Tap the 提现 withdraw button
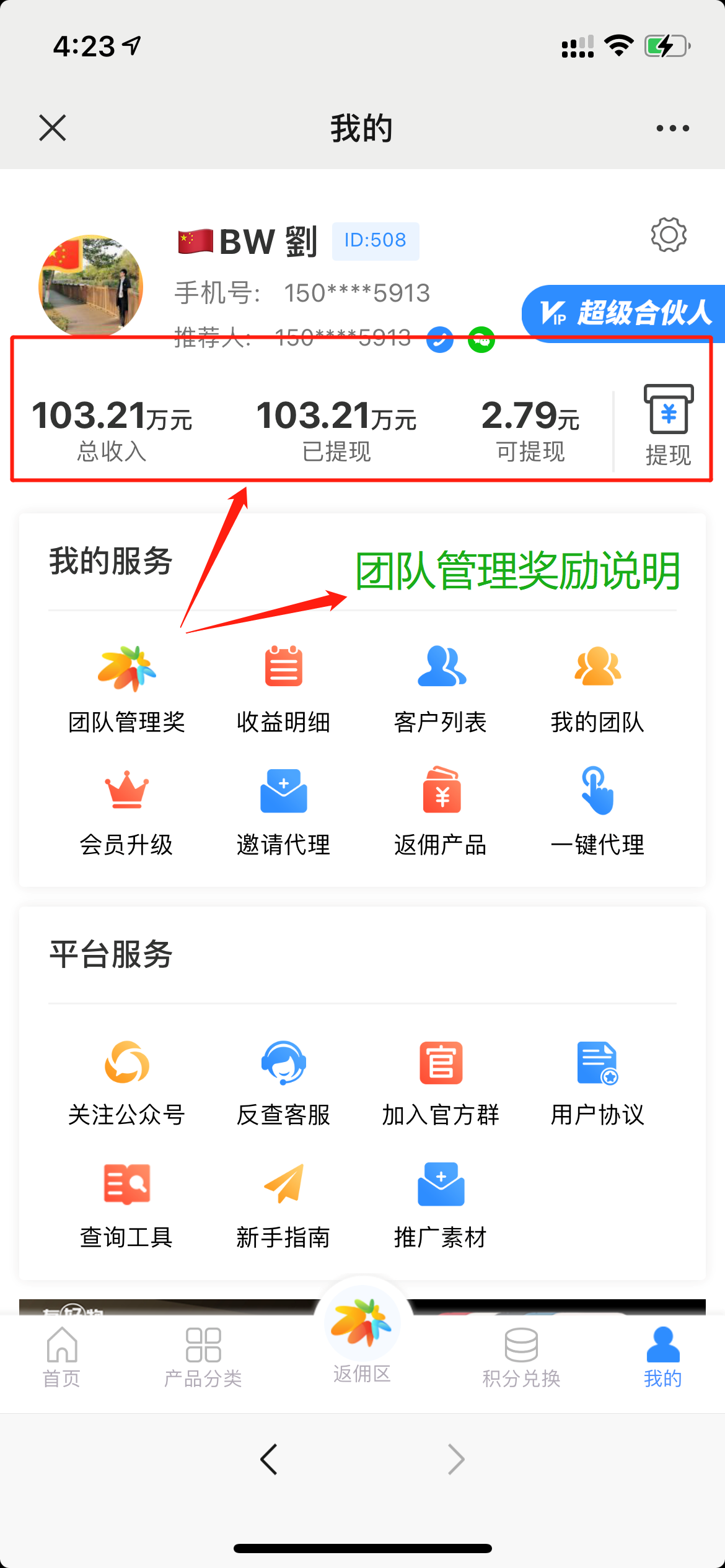The width and height of the screenshot is (725, 1568). pos(668,425)
